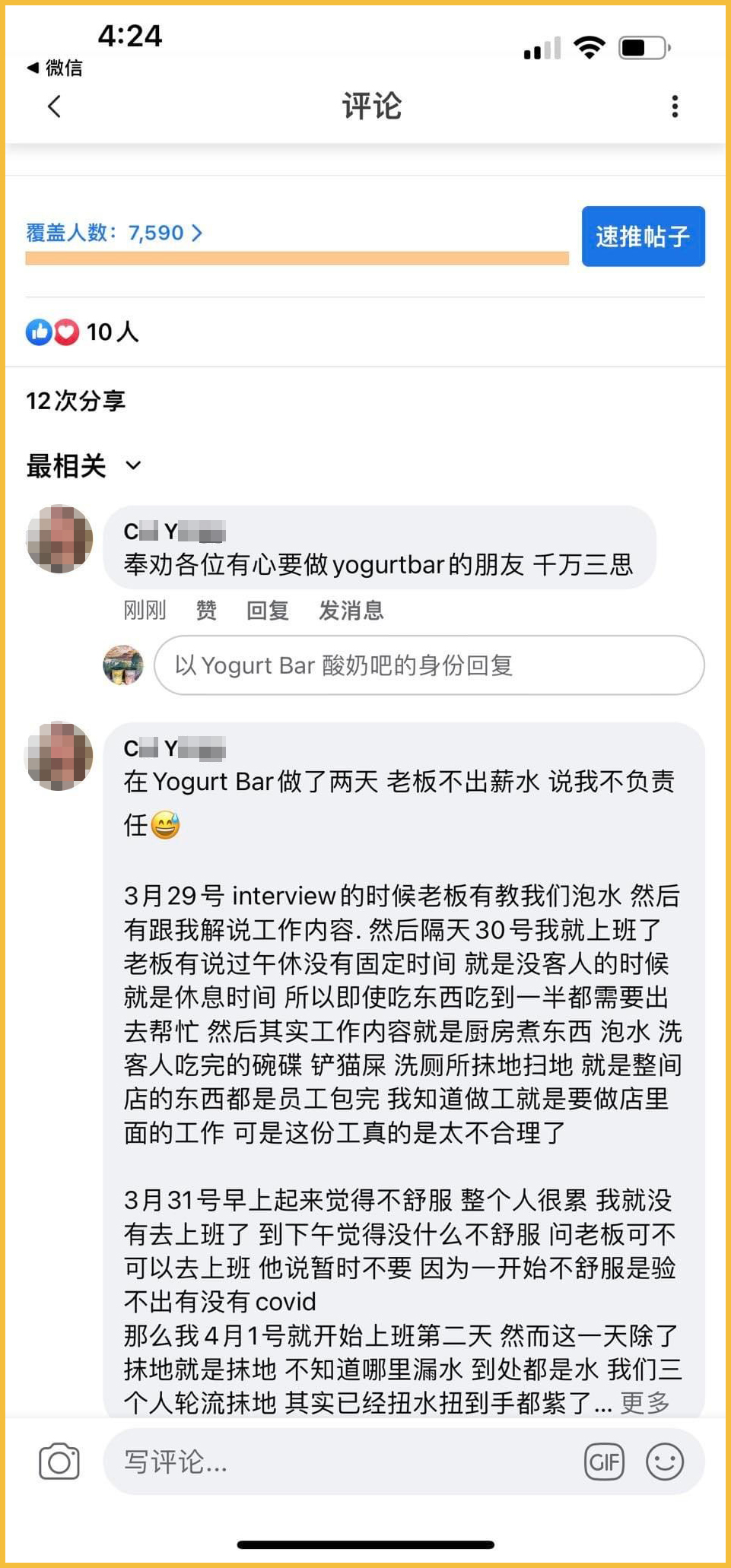Viewport: 731px width, 1568px height.
Task: Open the camera icon to attach photo
Action: click(59, 1461)
